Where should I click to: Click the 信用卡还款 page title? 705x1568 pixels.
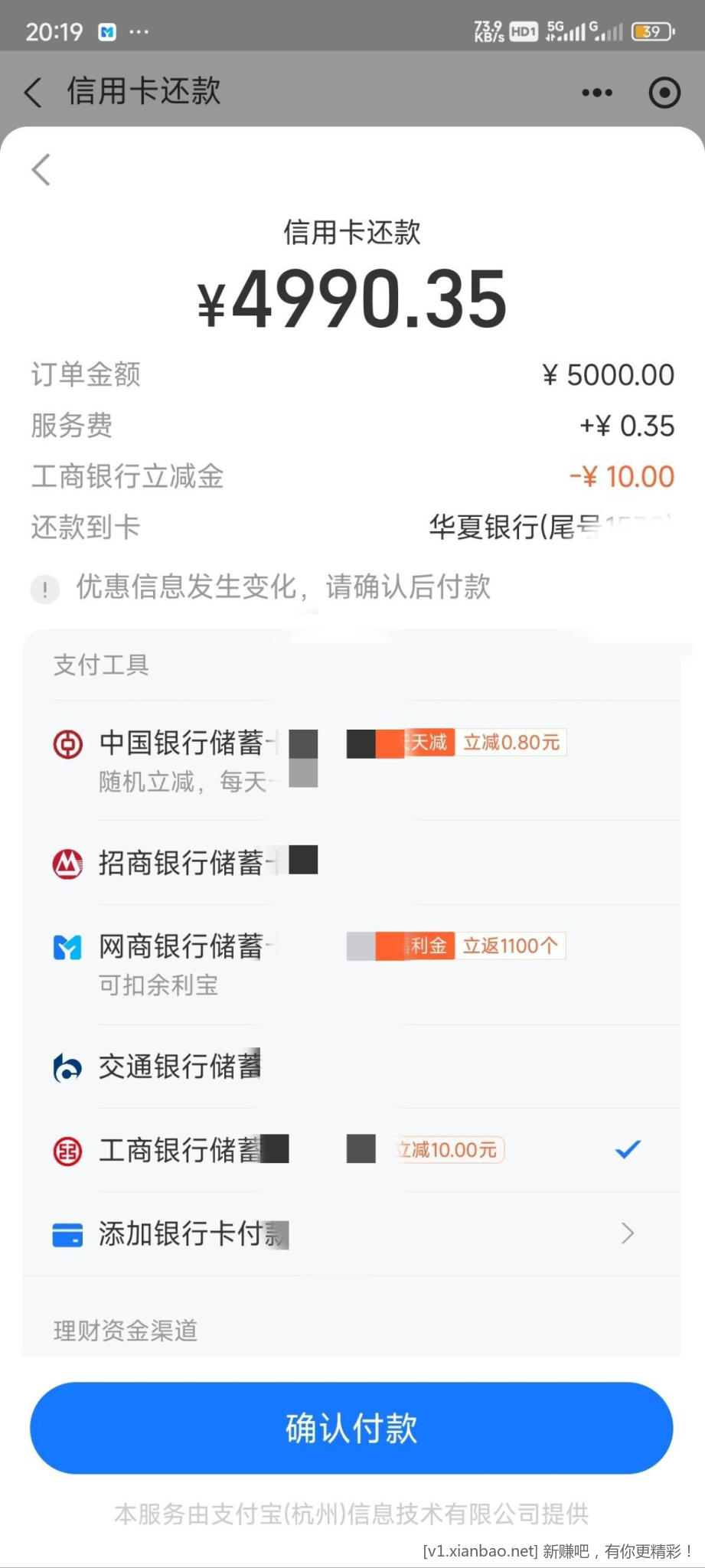pyautogui.click(x=142, y=92)
